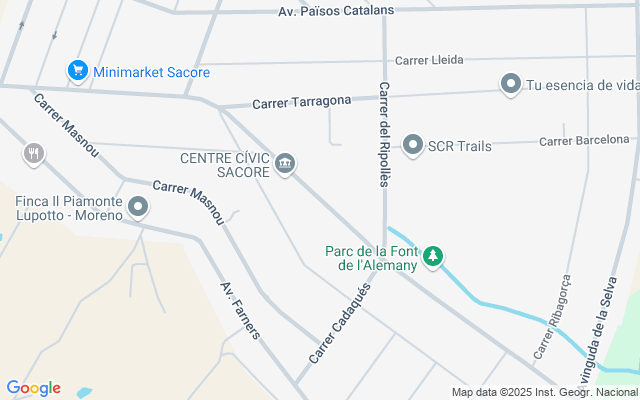Open the Minimarket Sacore shop marker
Screen dimensions: 640x400
tap(77, 71)
